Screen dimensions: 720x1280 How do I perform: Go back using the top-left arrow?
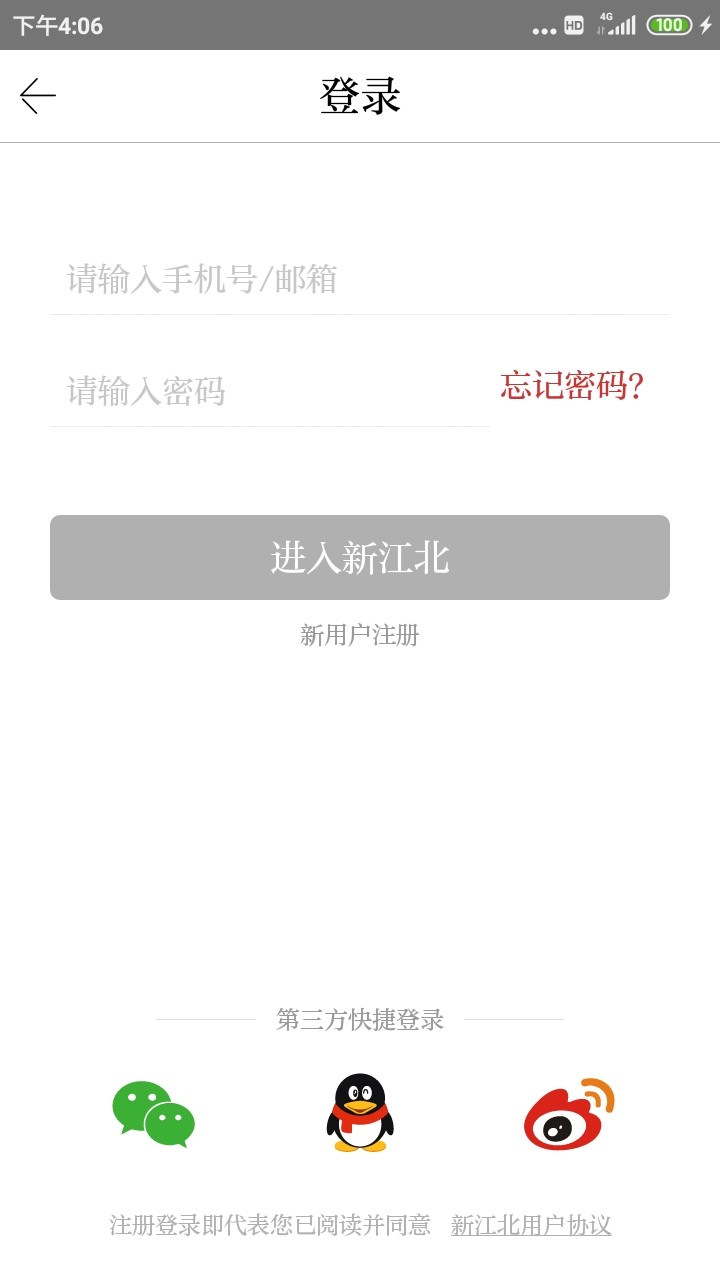38,96
